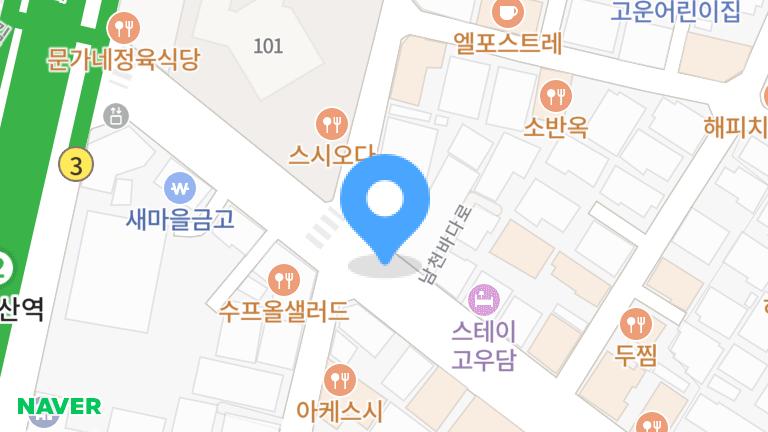Screen dimensions: 768x432
Task: Tap subway exit number 3 marker
Action: 75,163
